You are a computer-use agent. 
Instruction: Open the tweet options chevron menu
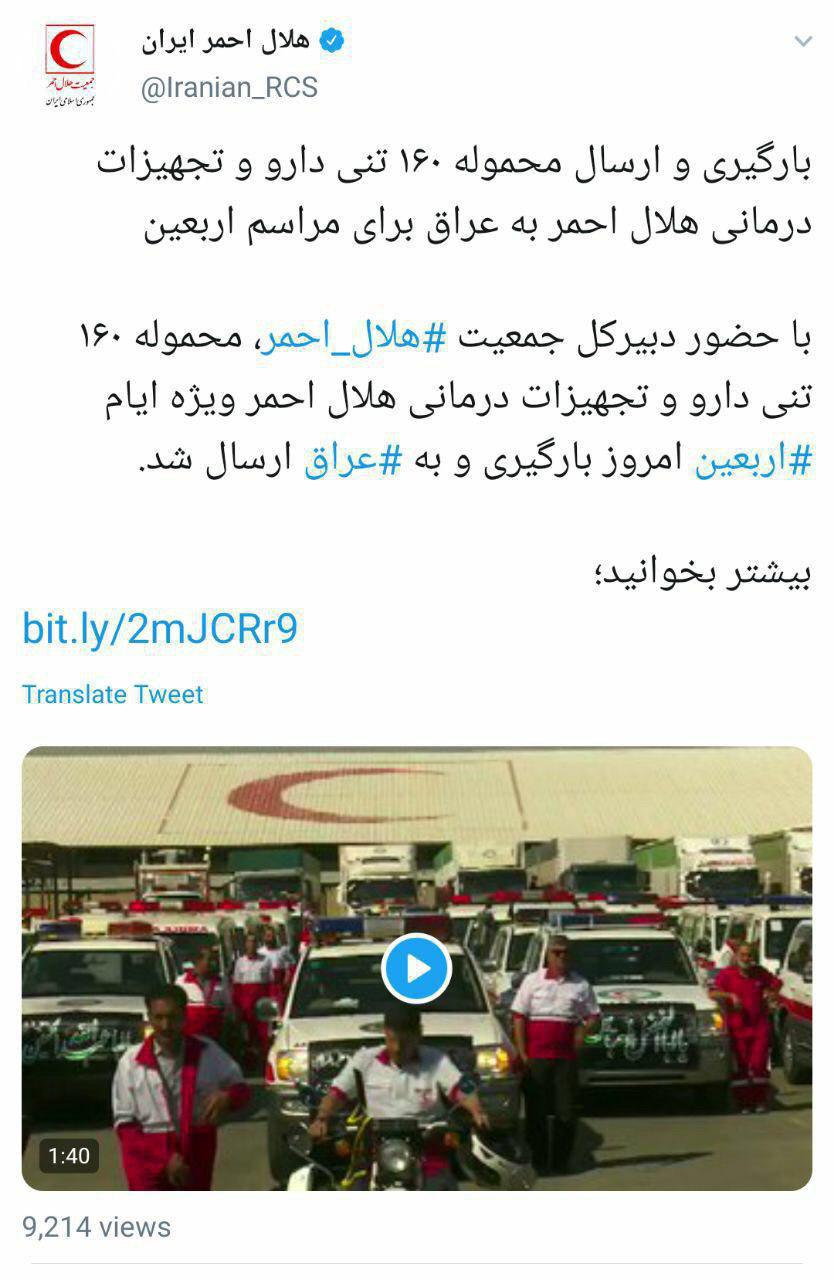pyautogui.click(x=802, y=42)
